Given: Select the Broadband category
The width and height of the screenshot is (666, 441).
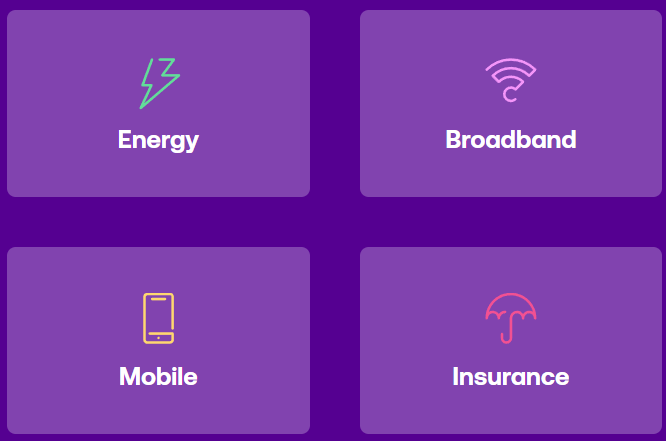Looking at the screenshot, I should point(510,104).
